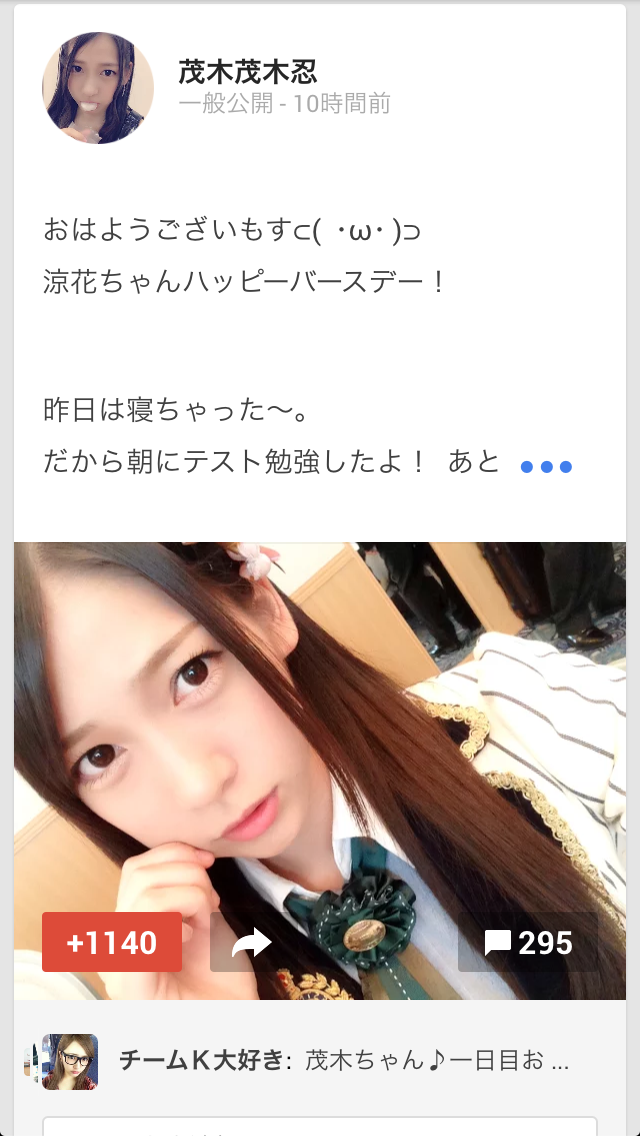Open 茂木茂木忍's profile picture

98,88
